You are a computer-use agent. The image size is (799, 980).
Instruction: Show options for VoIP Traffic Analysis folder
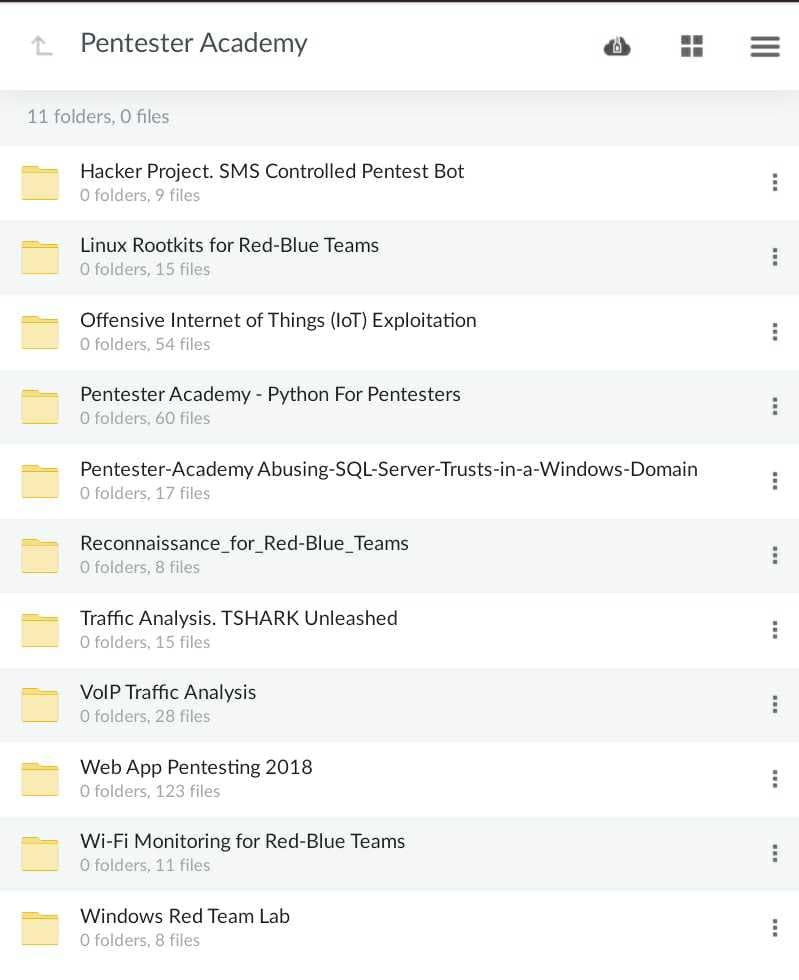pos(775,704)
